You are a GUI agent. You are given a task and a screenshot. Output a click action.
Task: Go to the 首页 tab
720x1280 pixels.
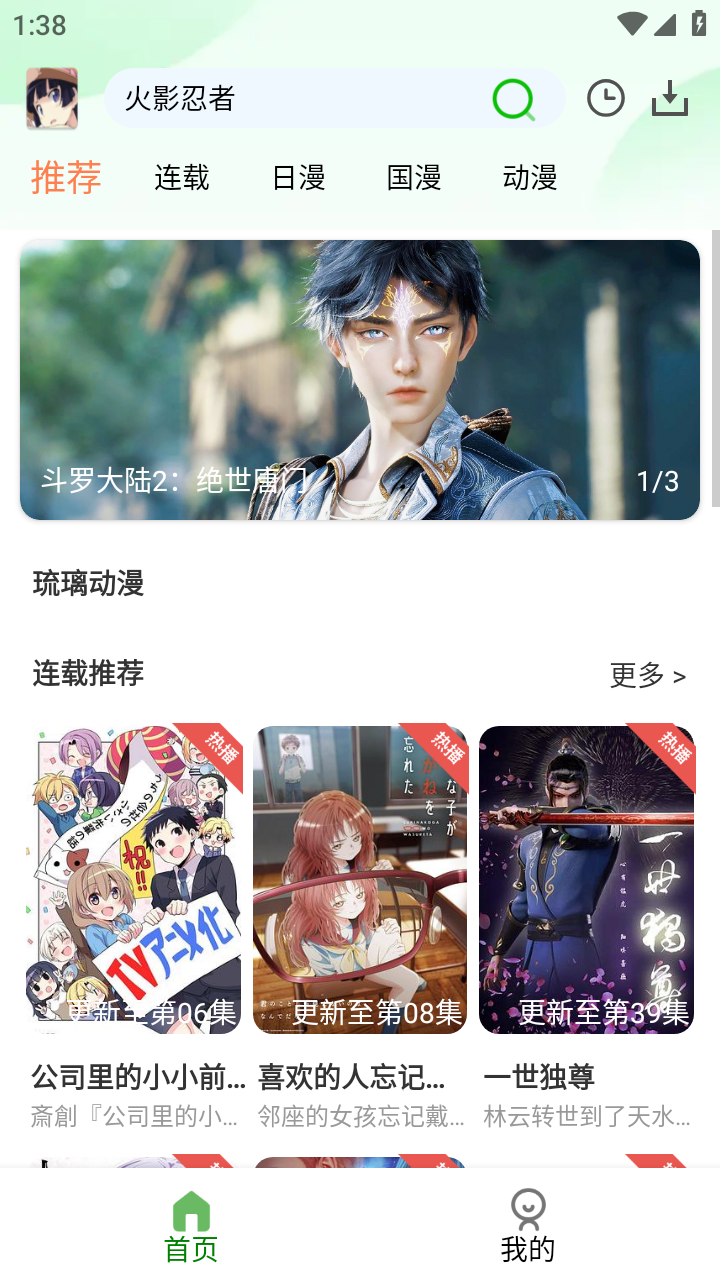pos(191,1225)
